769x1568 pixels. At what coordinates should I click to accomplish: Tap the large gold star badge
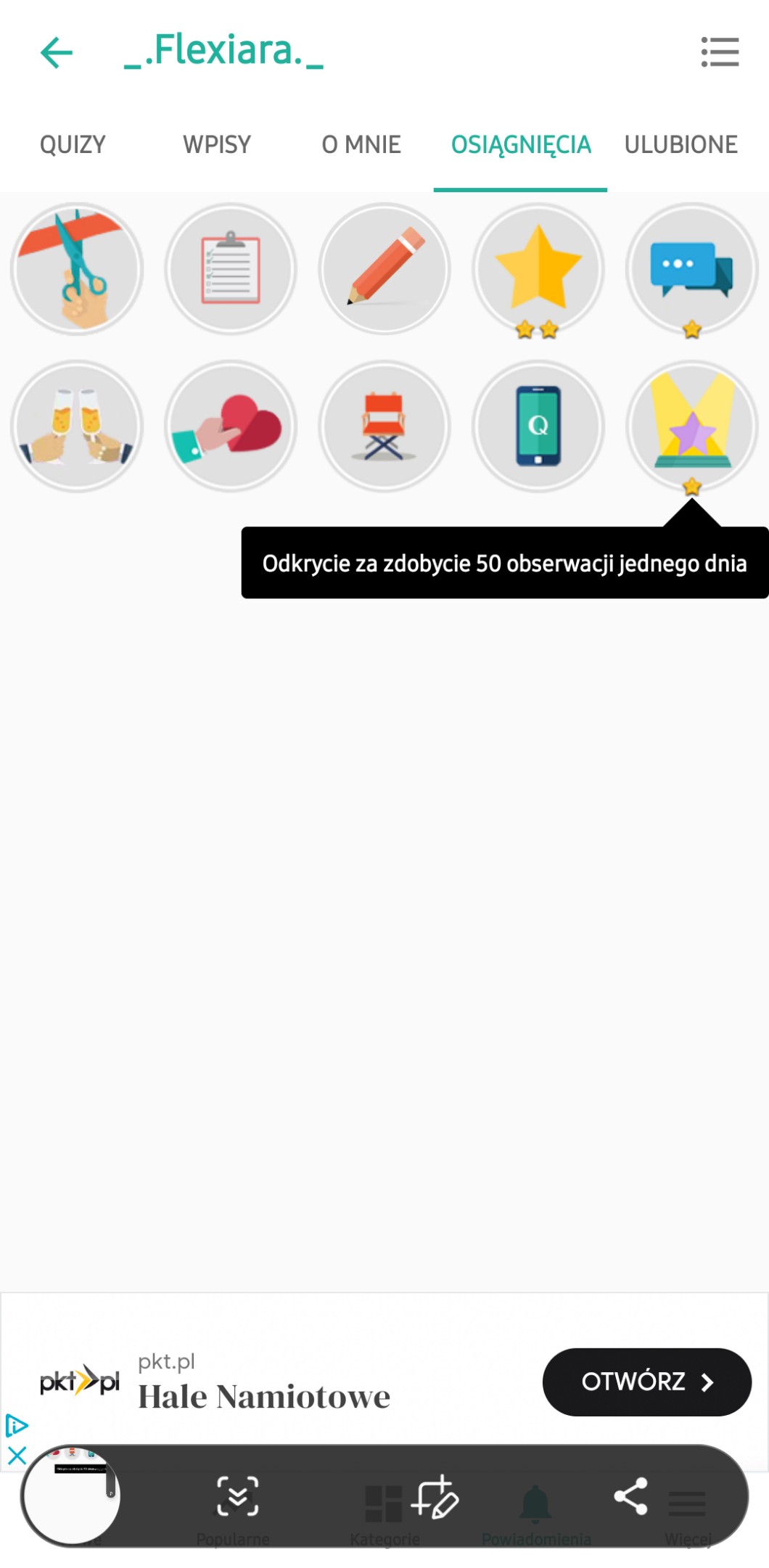[538, 269]
